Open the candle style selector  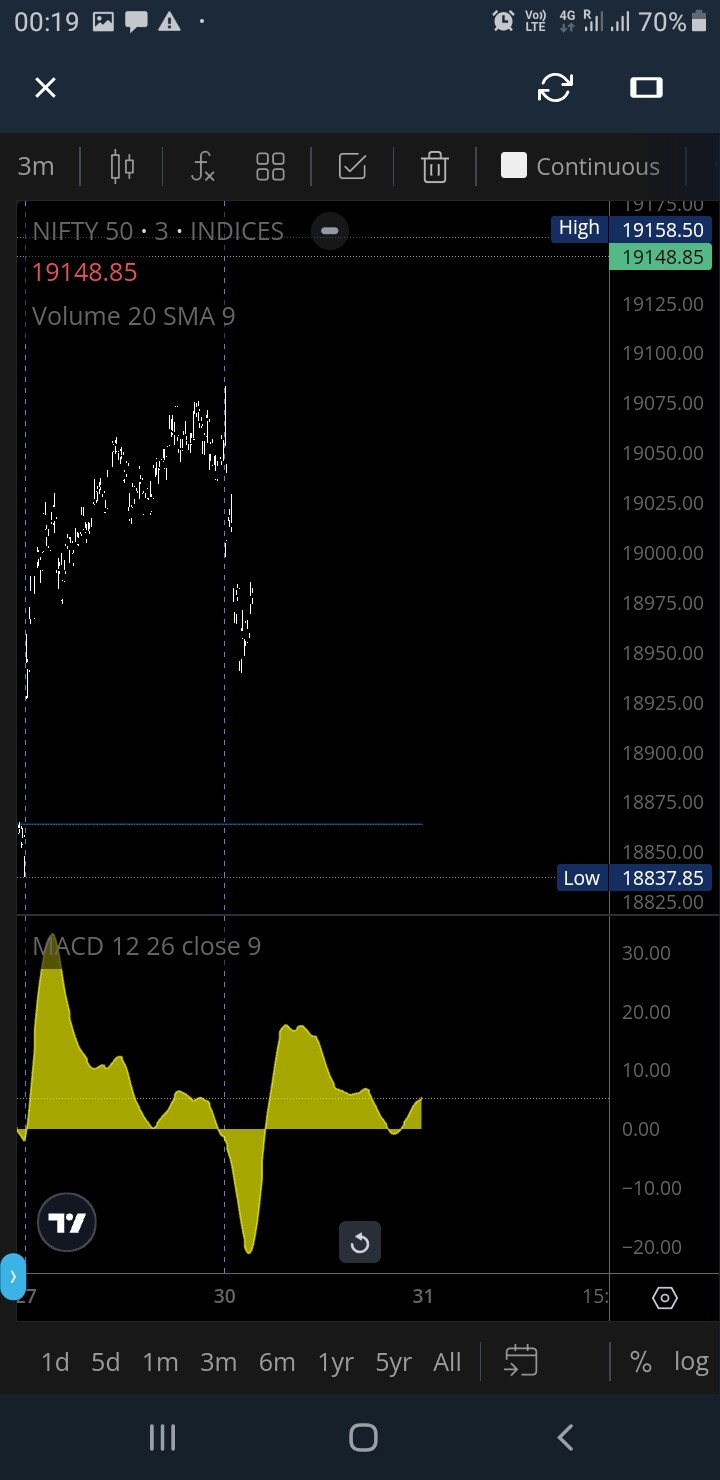121,166
